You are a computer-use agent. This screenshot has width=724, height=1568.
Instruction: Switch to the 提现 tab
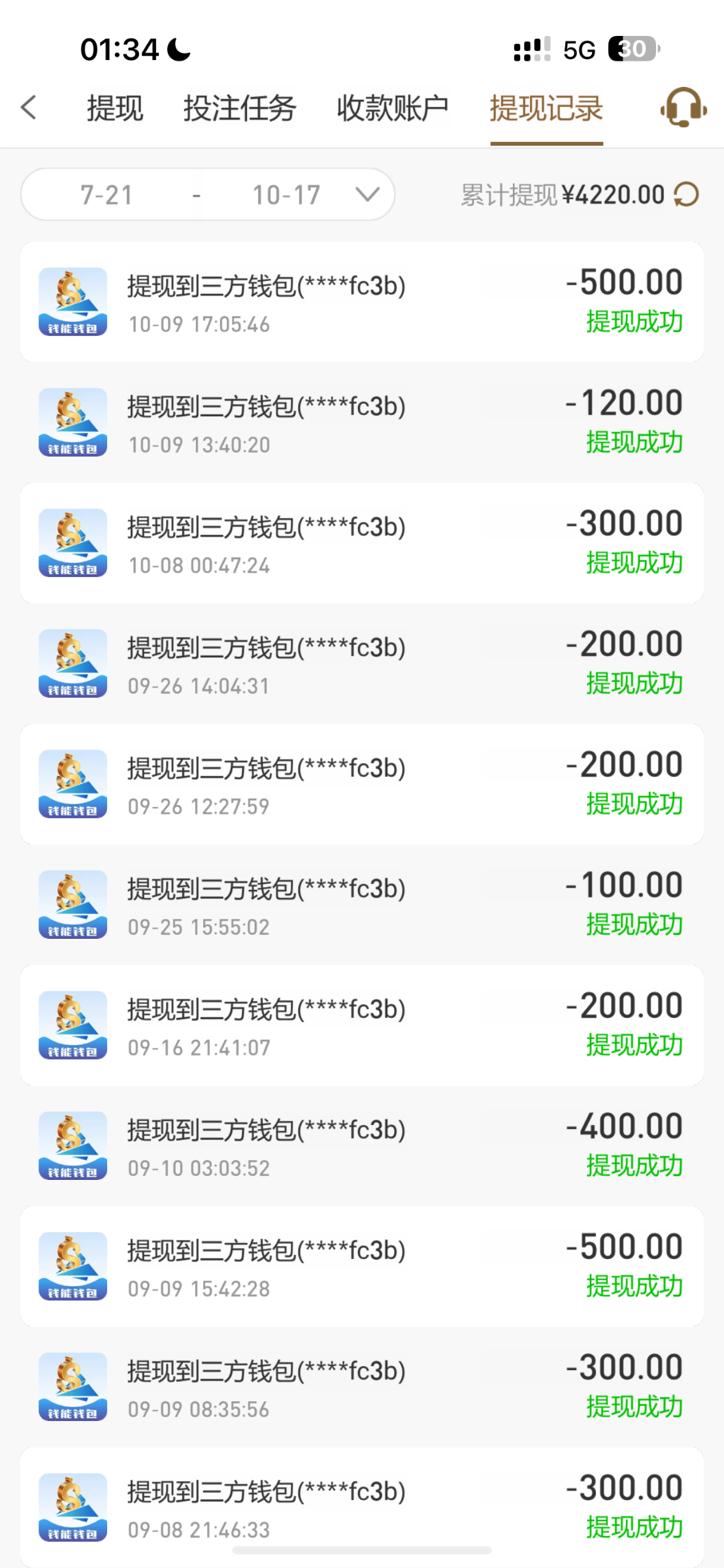[x=115, y=108]
